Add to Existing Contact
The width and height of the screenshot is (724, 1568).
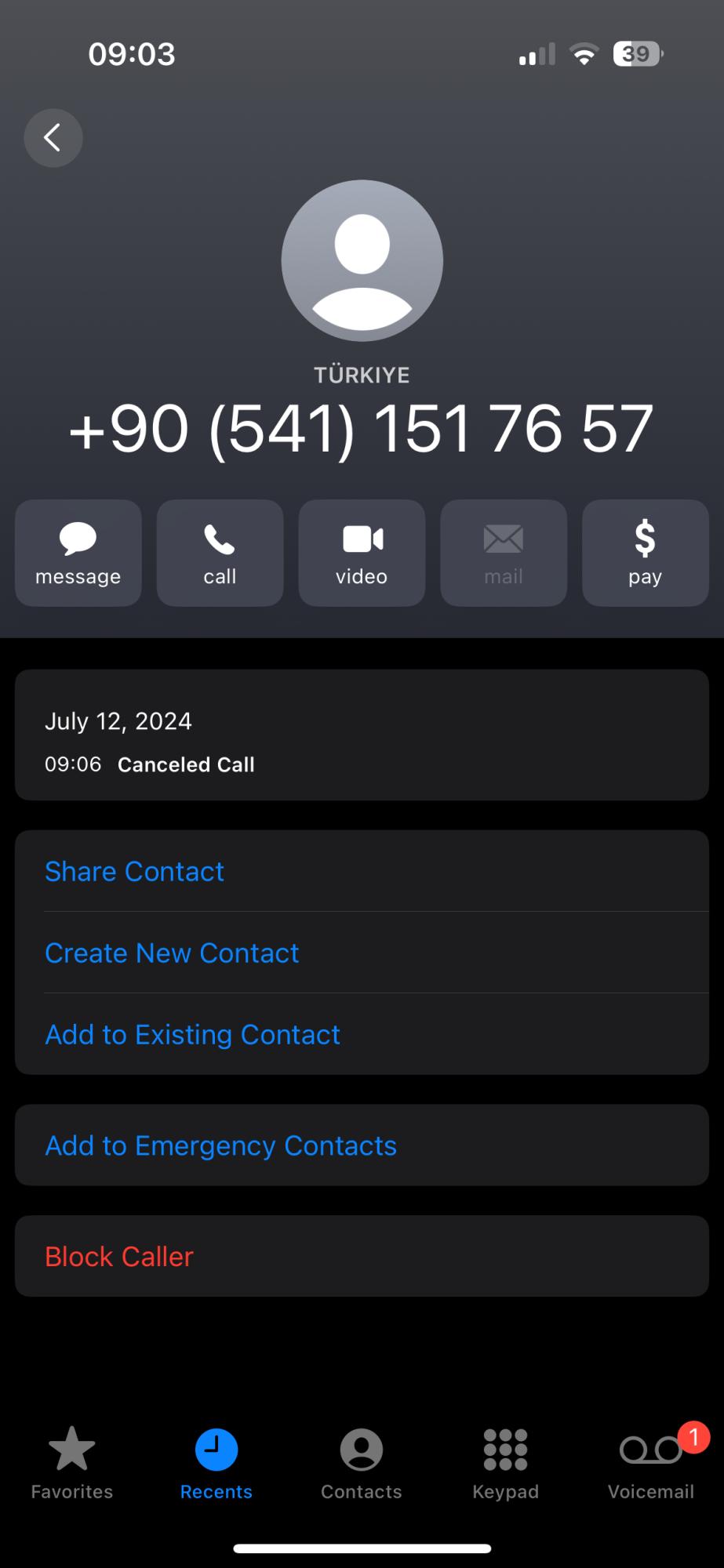(x=192, y=1034)
